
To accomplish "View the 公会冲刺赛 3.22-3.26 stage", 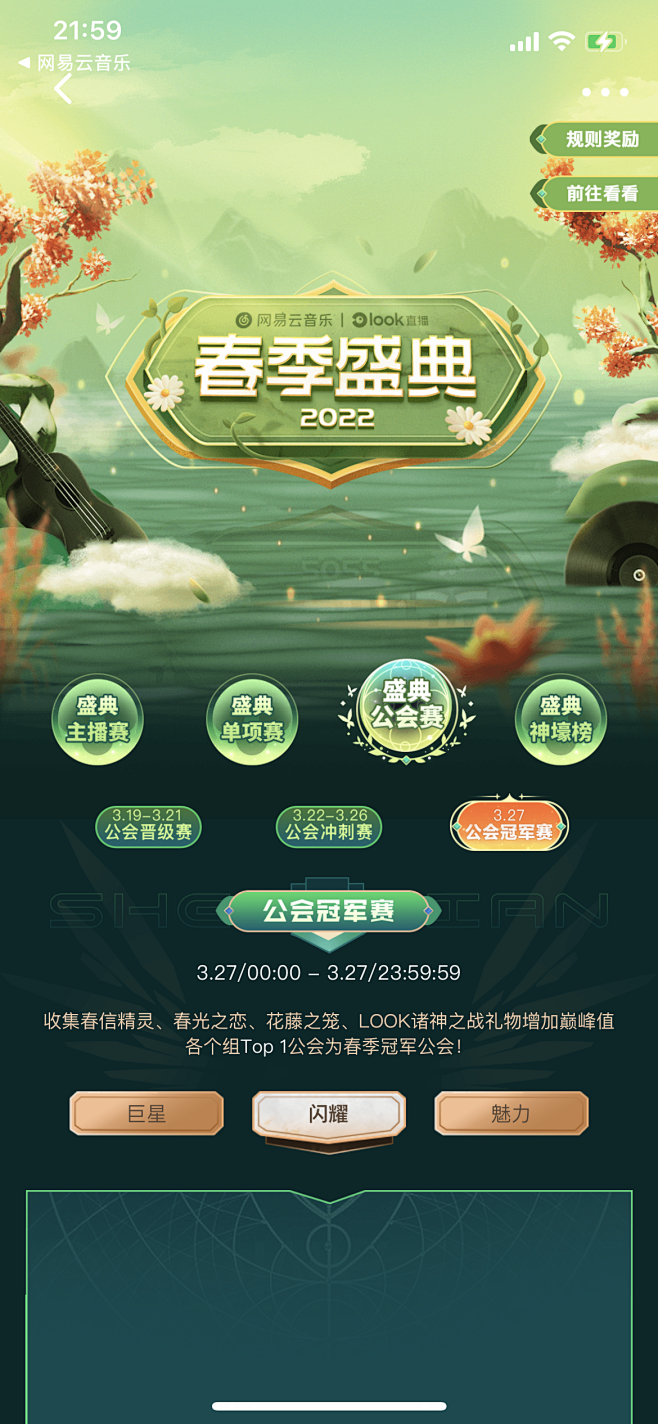I will (x=329, y=826).
